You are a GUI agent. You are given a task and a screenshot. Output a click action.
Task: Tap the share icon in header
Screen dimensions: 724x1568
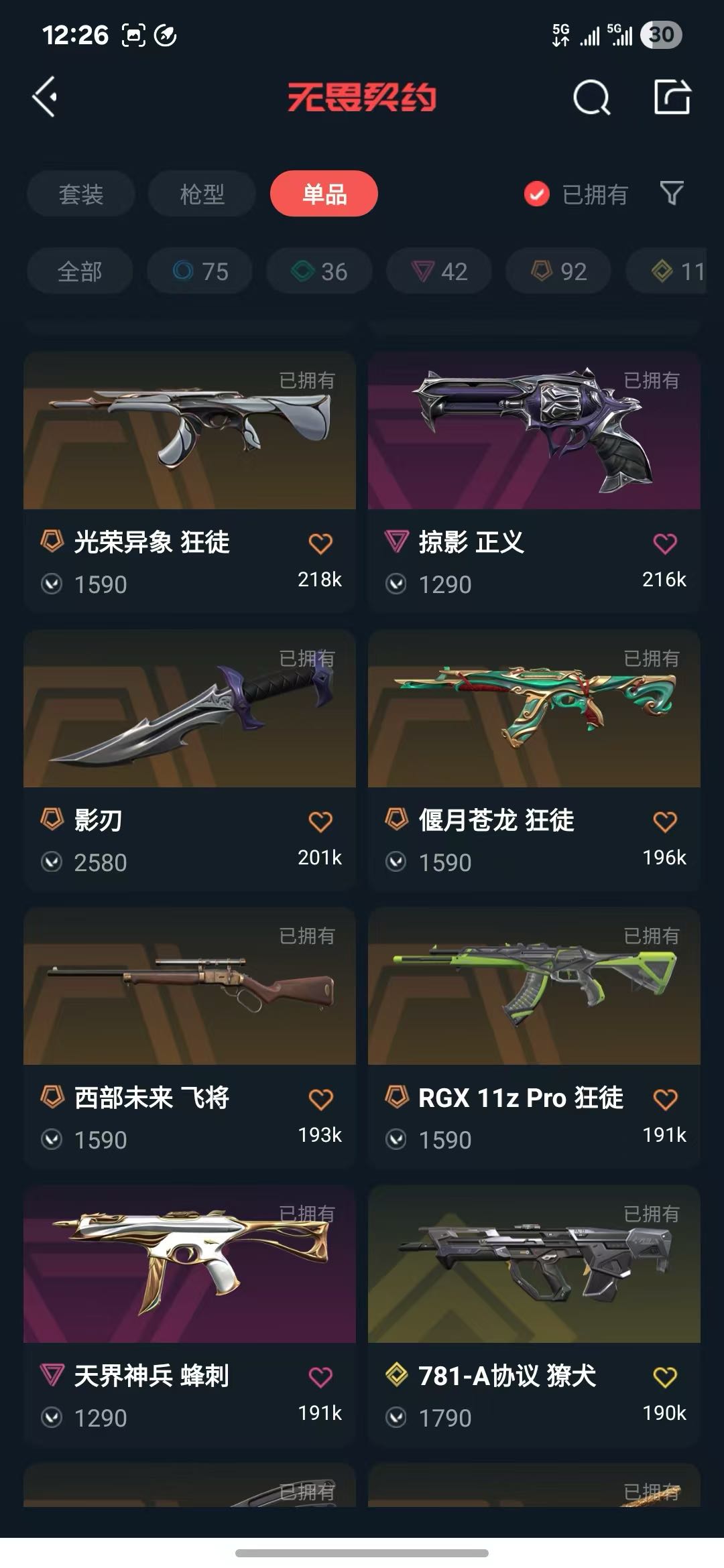coord(672,97)
